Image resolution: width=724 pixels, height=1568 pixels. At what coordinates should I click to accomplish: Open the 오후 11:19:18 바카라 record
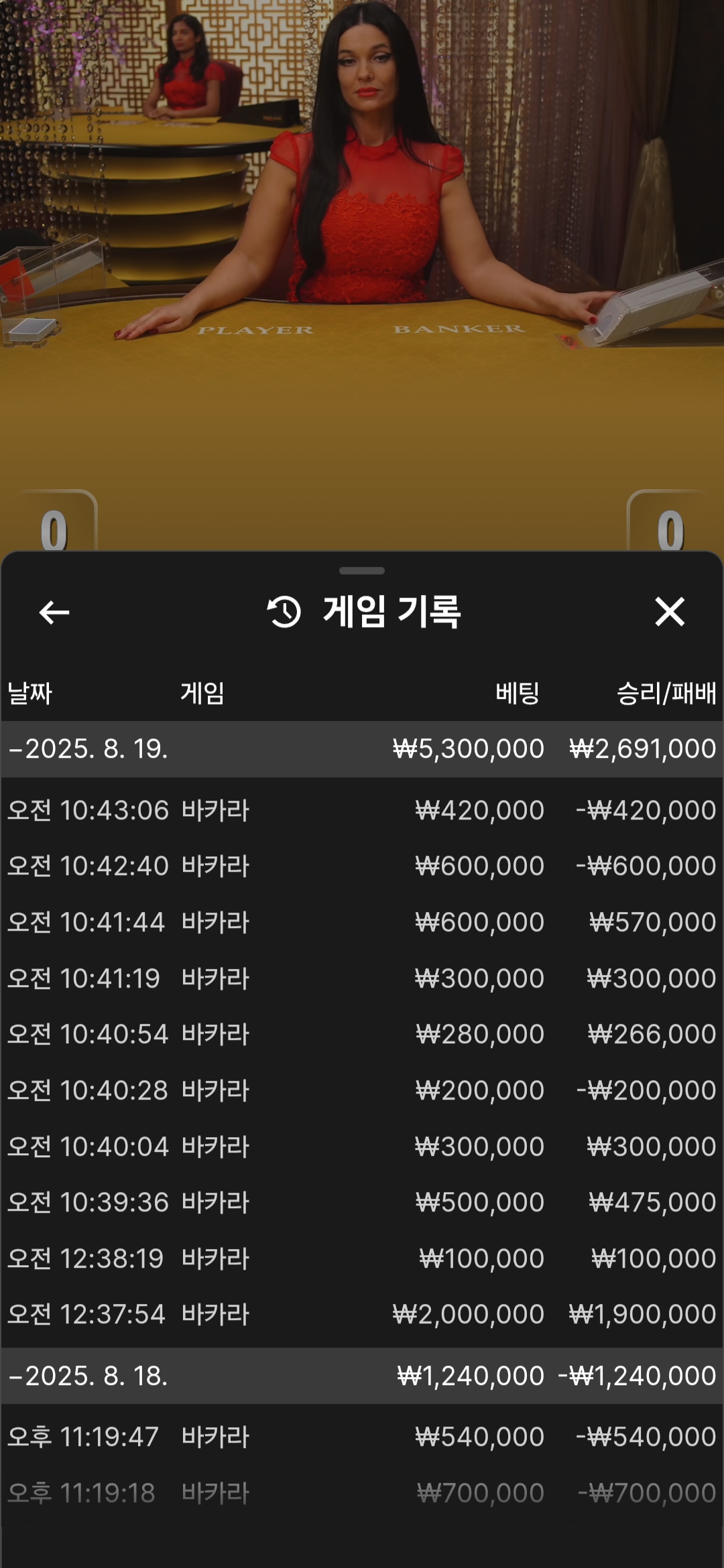click(362, 1493)
